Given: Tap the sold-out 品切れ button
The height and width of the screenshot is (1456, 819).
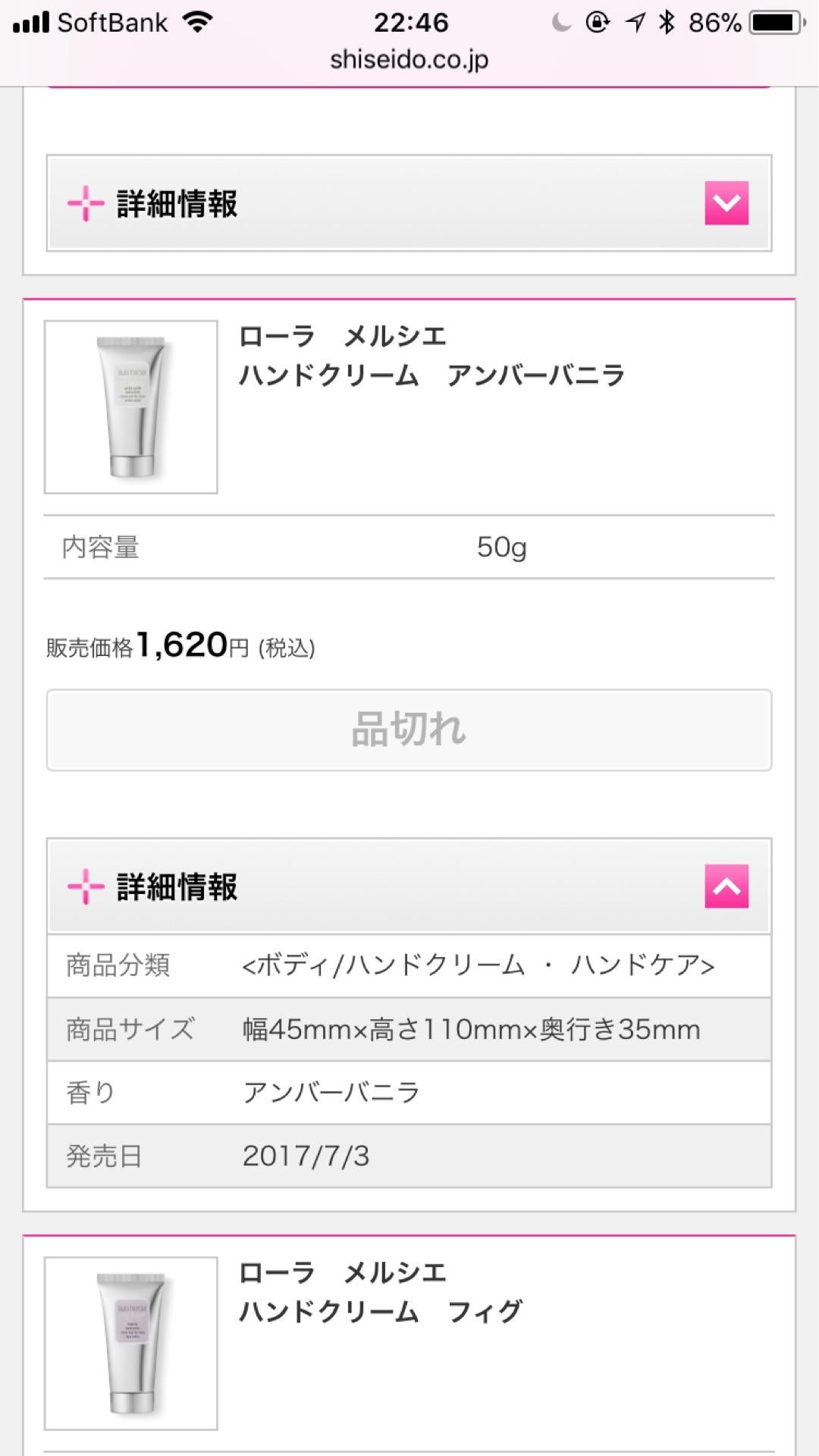Looking at the screenshot, I should tap(409, 730).
